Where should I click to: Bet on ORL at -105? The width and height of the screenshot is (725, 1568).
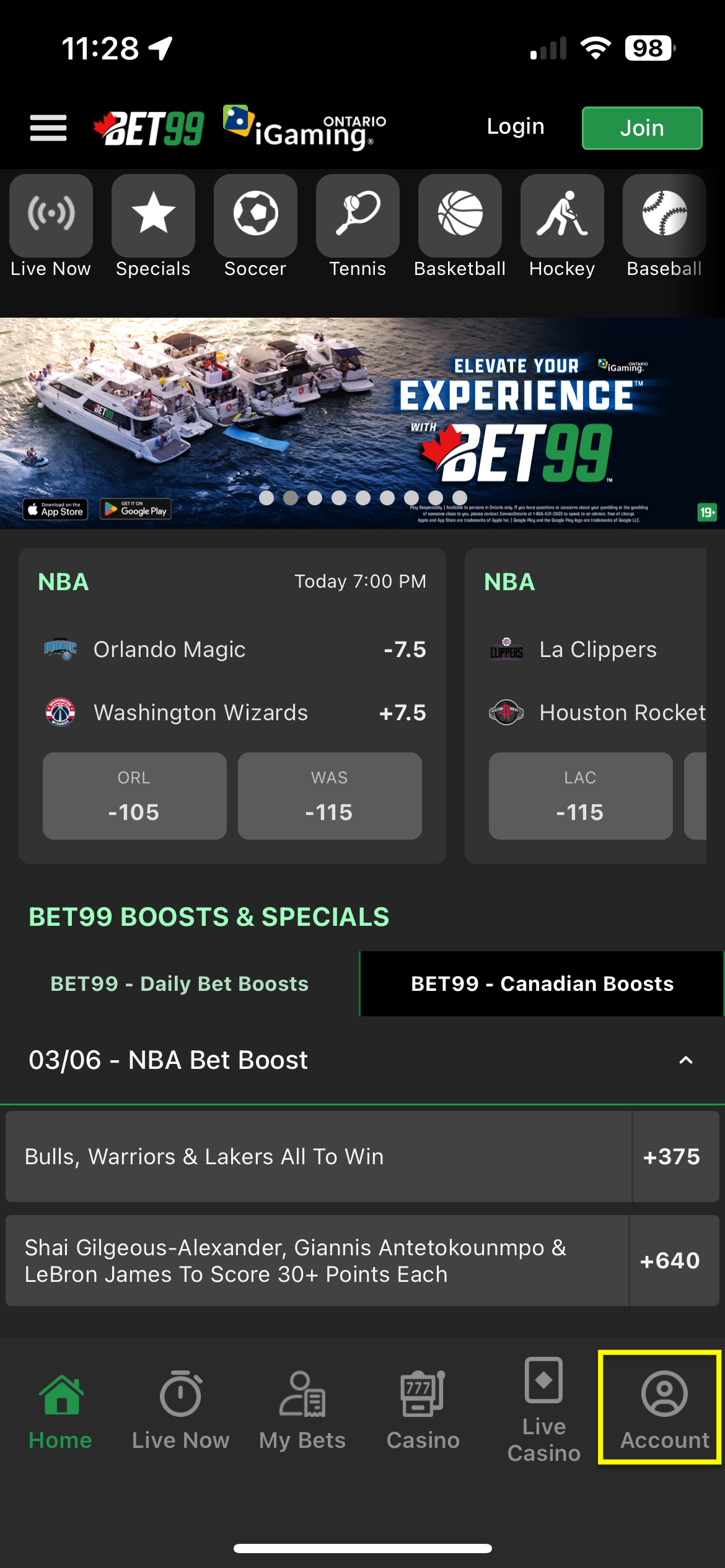[x=134, y=796]
